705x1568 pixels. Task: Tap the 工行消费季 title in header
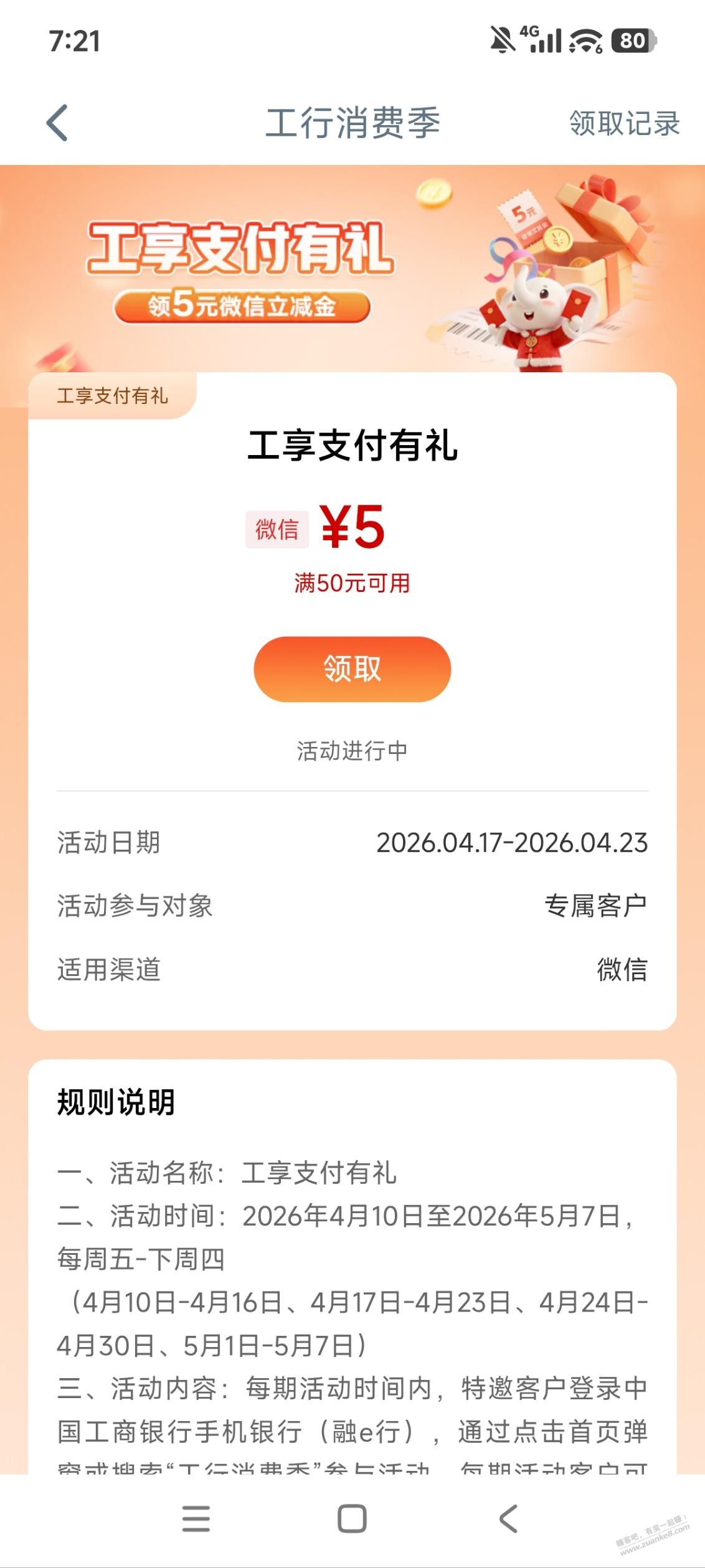click(352, 122)
